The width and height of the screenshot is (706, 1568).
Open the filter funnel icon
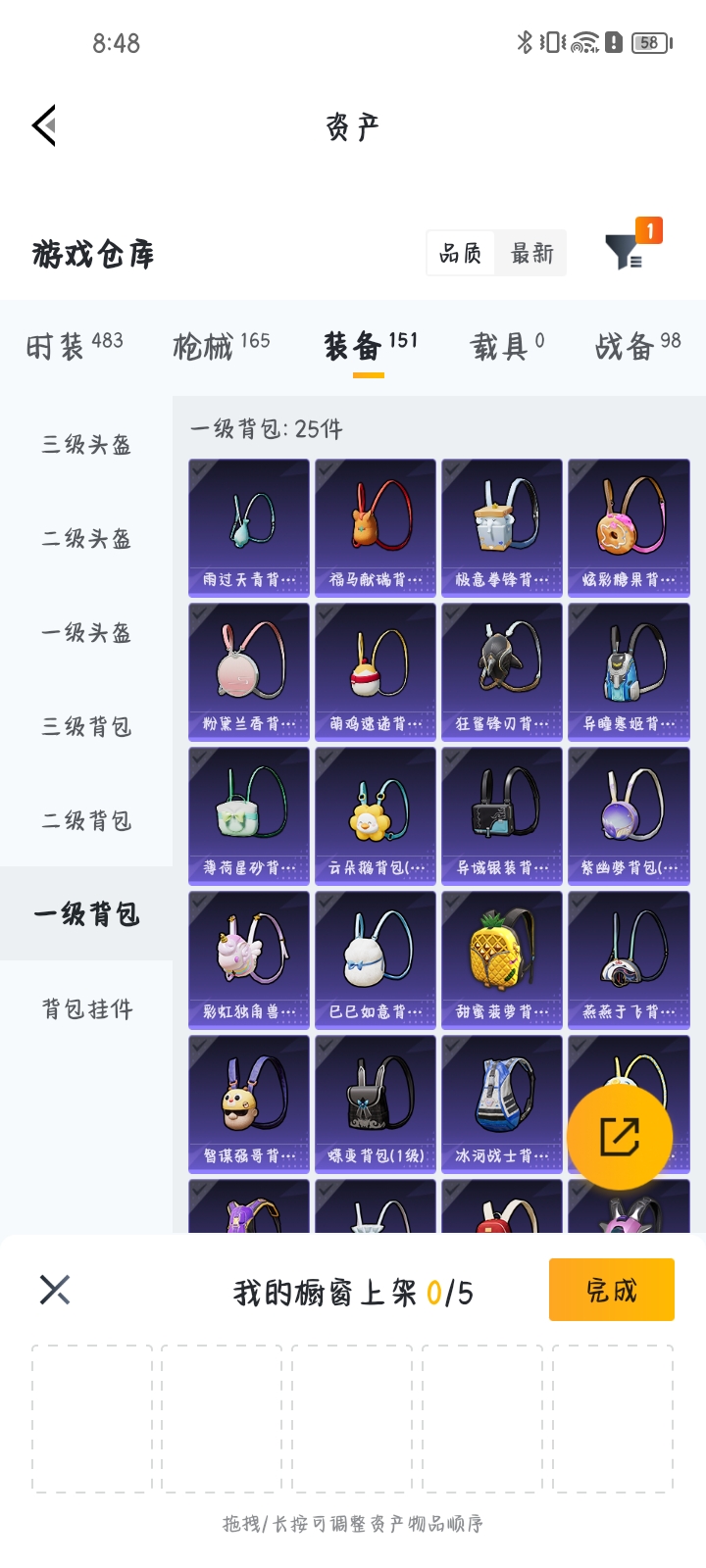point(623,253)
